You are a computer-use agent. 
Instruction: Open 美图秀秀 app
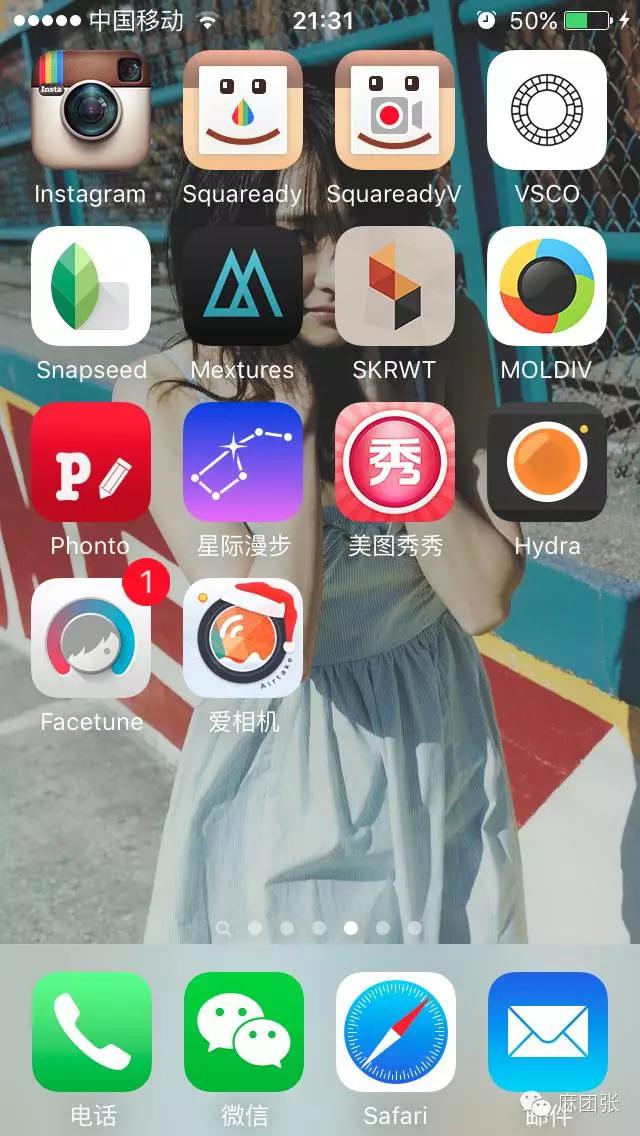(394, 462)
